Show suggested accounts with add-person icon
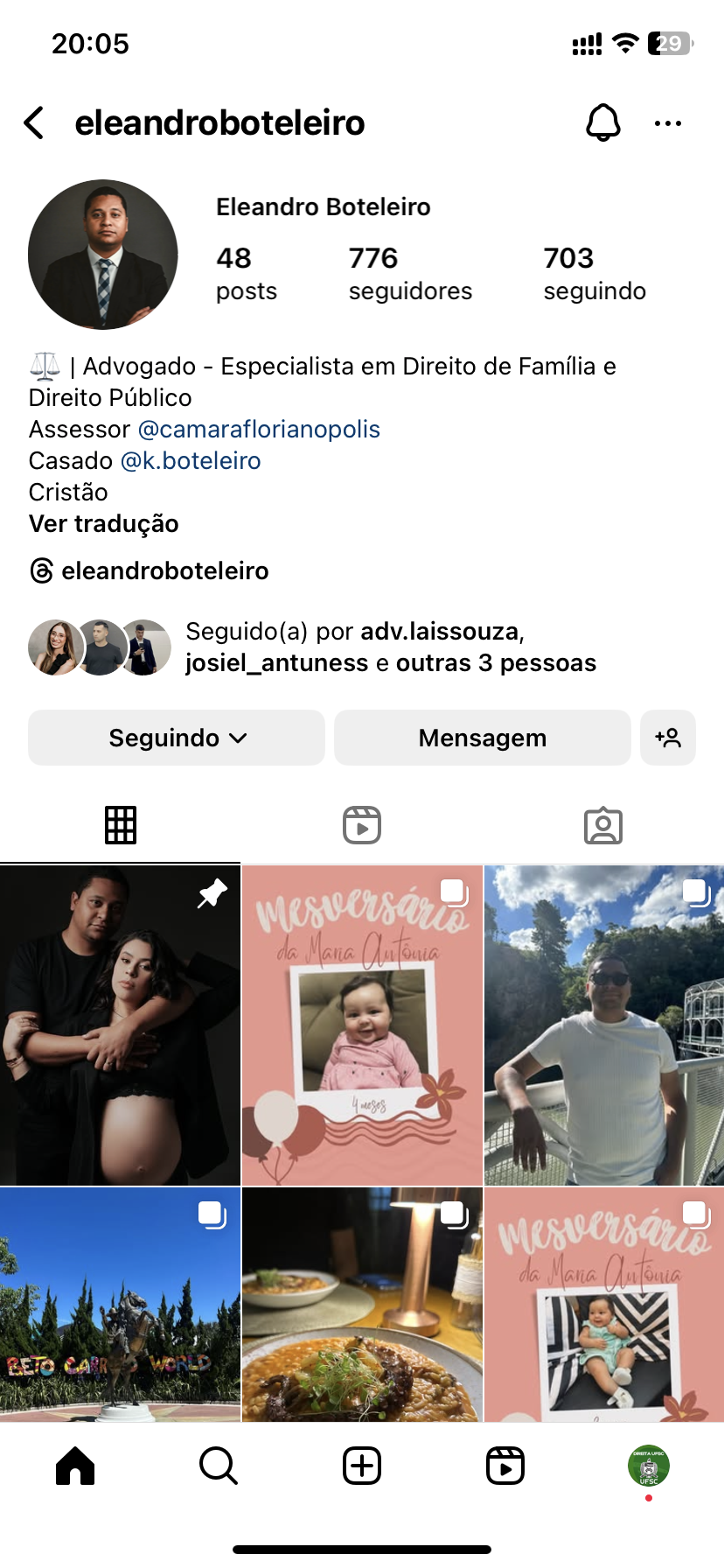The width and height of the screenshot is (724, 1568). tap(667, 738)
